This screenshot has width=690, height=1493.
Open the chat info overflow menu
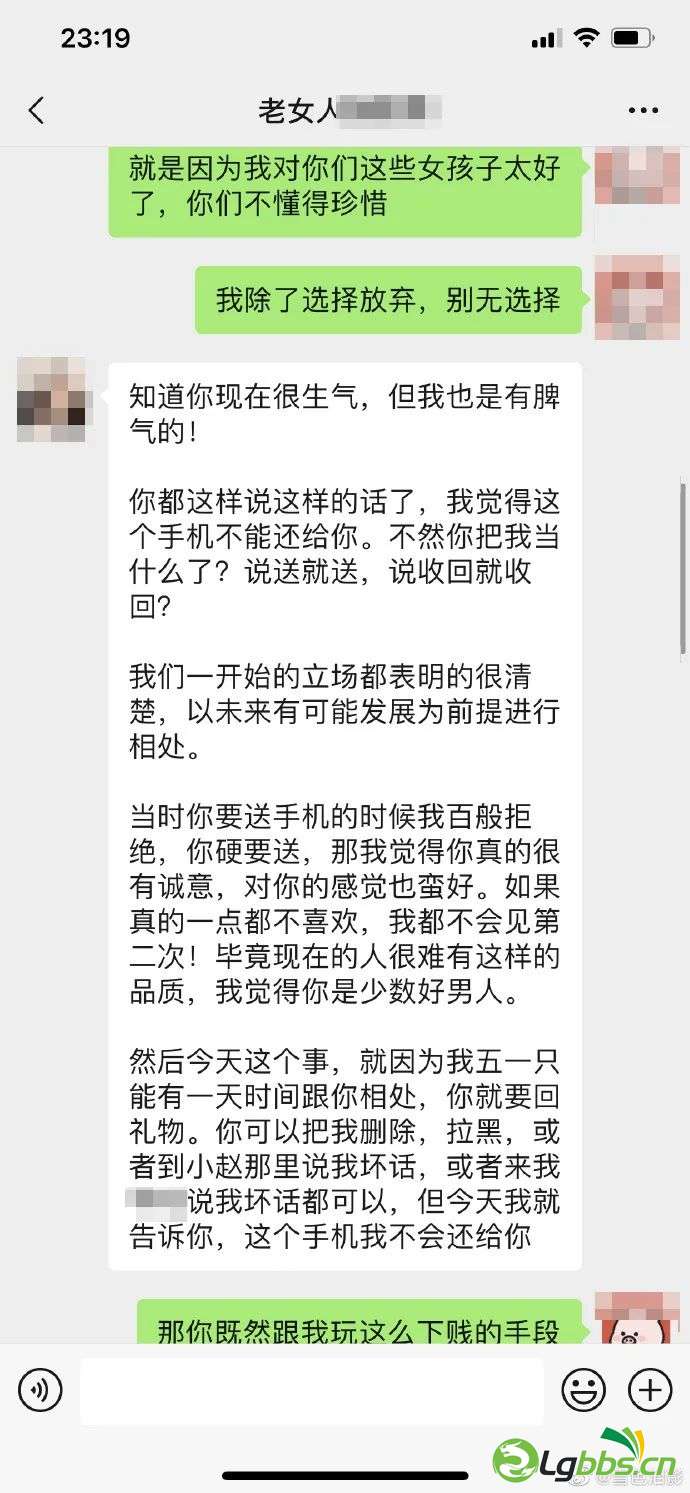(x=643, y=110)
